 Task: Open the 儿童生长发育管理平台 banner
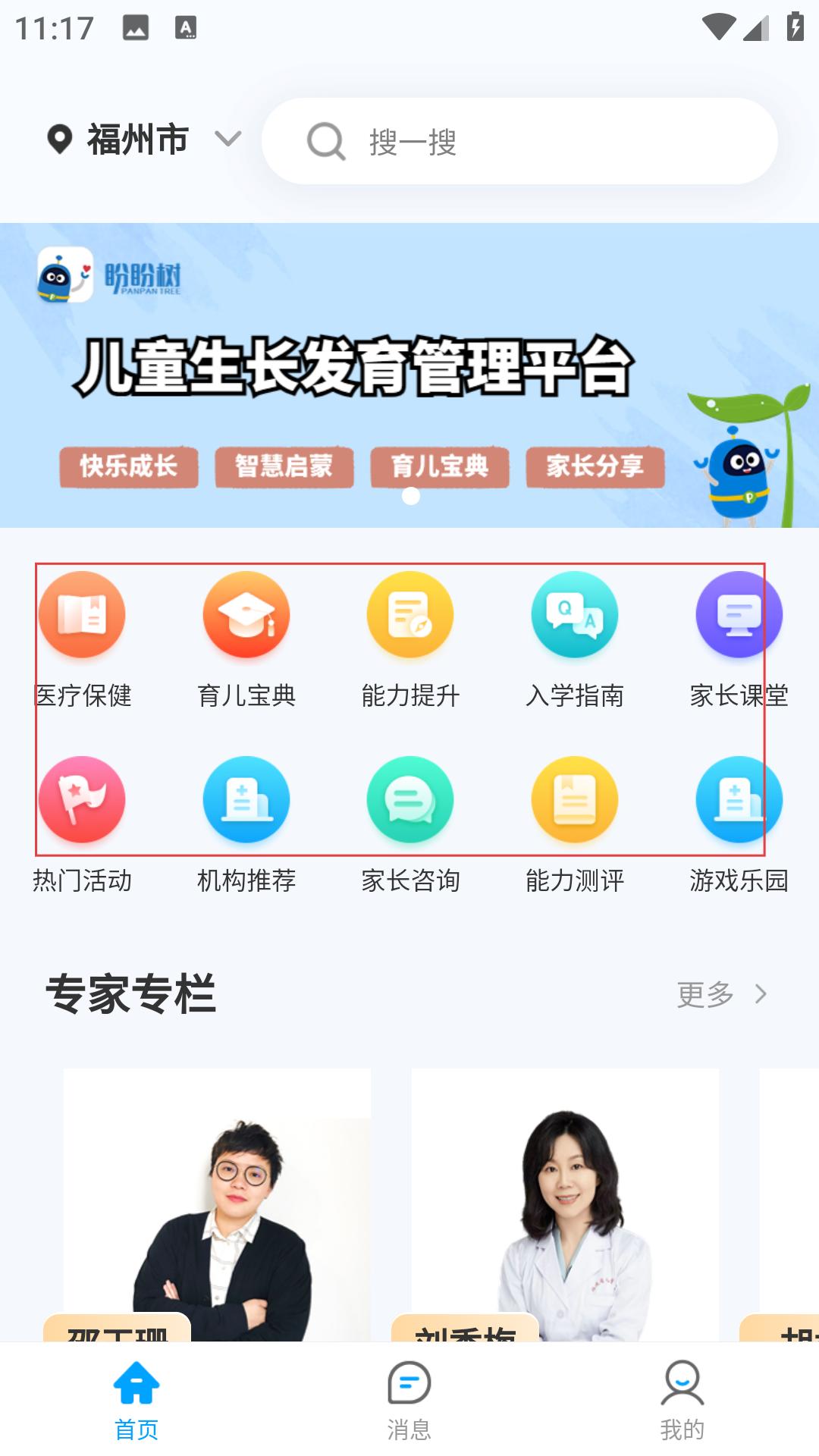409,375
